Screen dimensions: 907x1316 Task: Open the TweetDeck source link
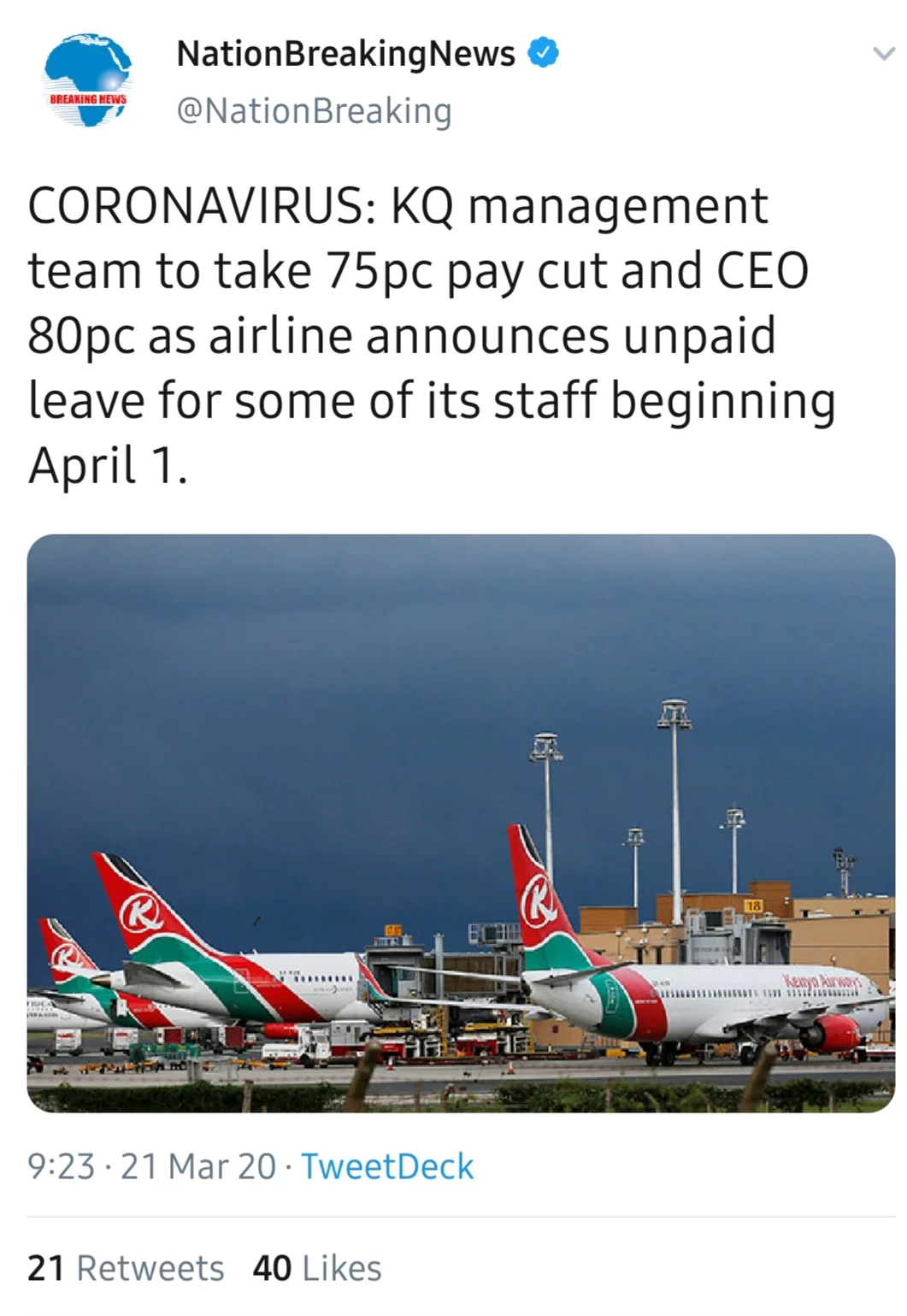click(x=387, y=1166)
